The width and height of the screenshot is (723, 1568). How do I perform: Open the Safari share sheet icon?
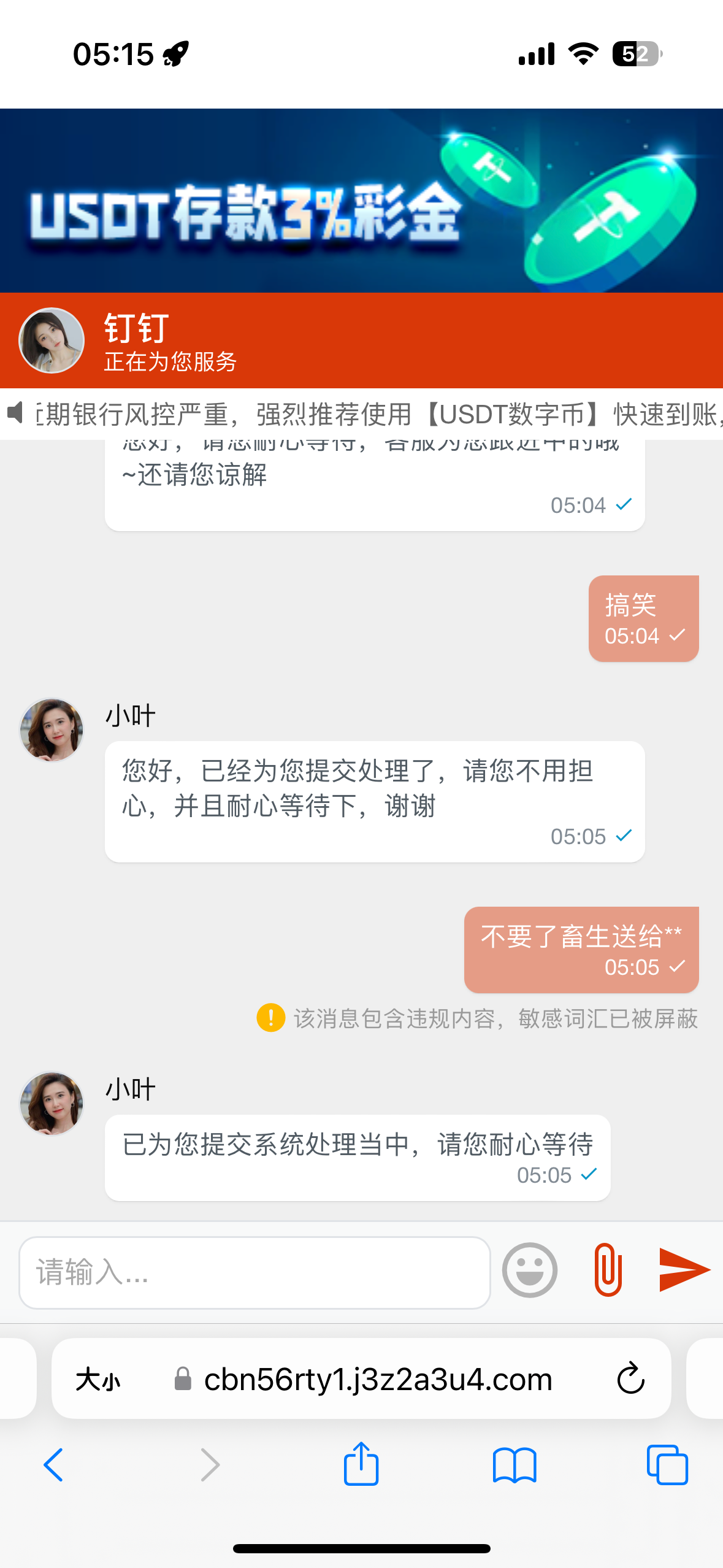[x=361, y=1466]
